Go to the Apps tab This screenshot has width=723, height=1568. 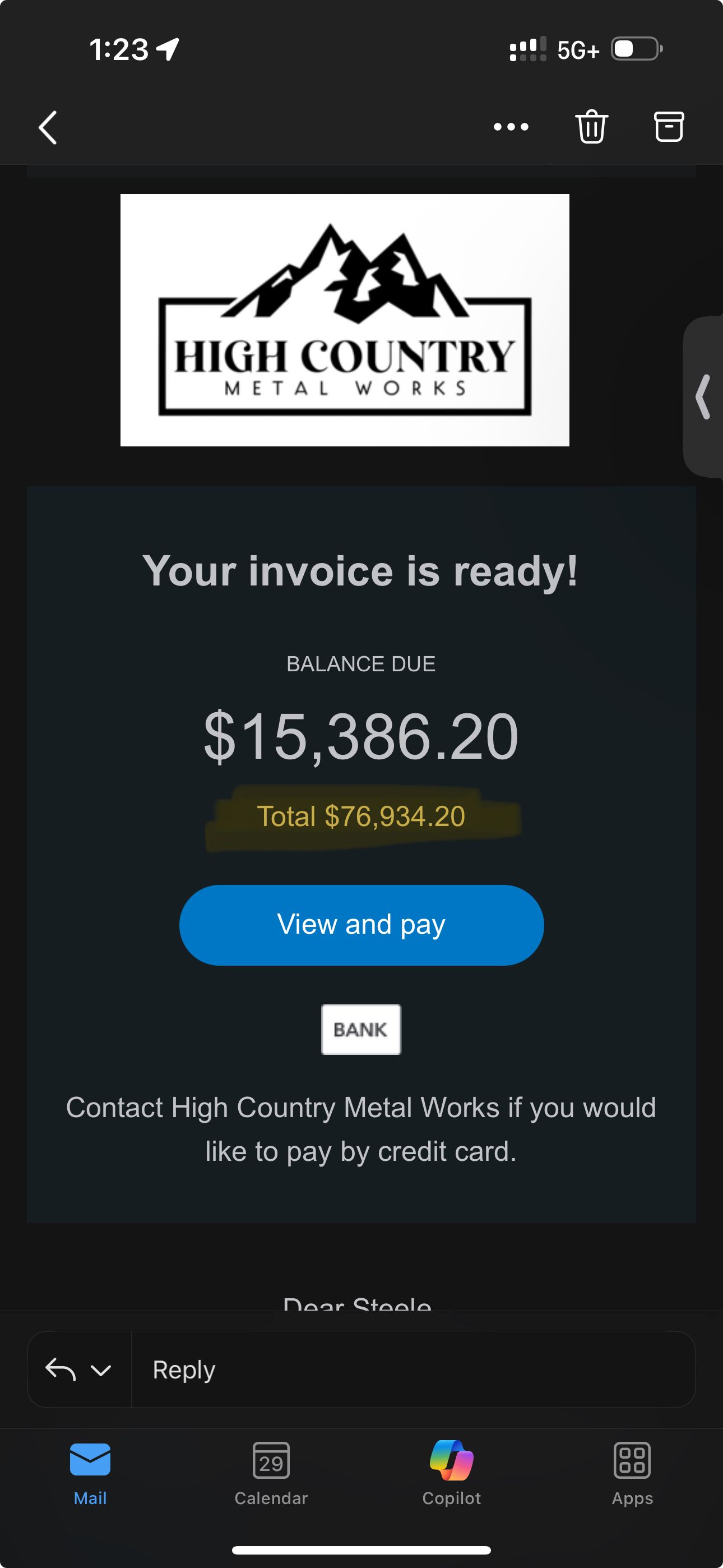632,1472
